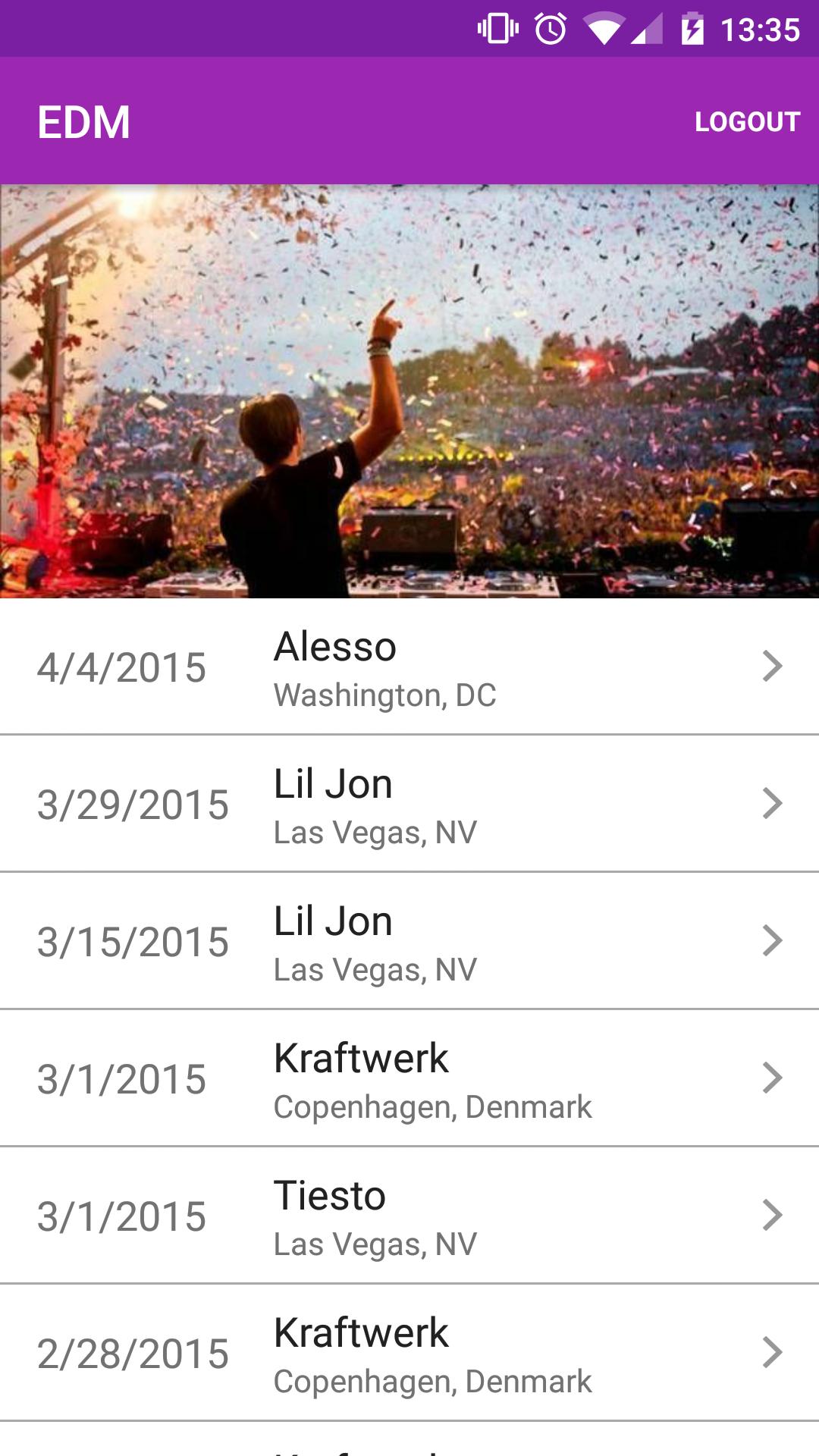Expand the Lil Jon 3/29/2015 event
Viewport: 819px width, 1456px height.
[x=409, y=804]
